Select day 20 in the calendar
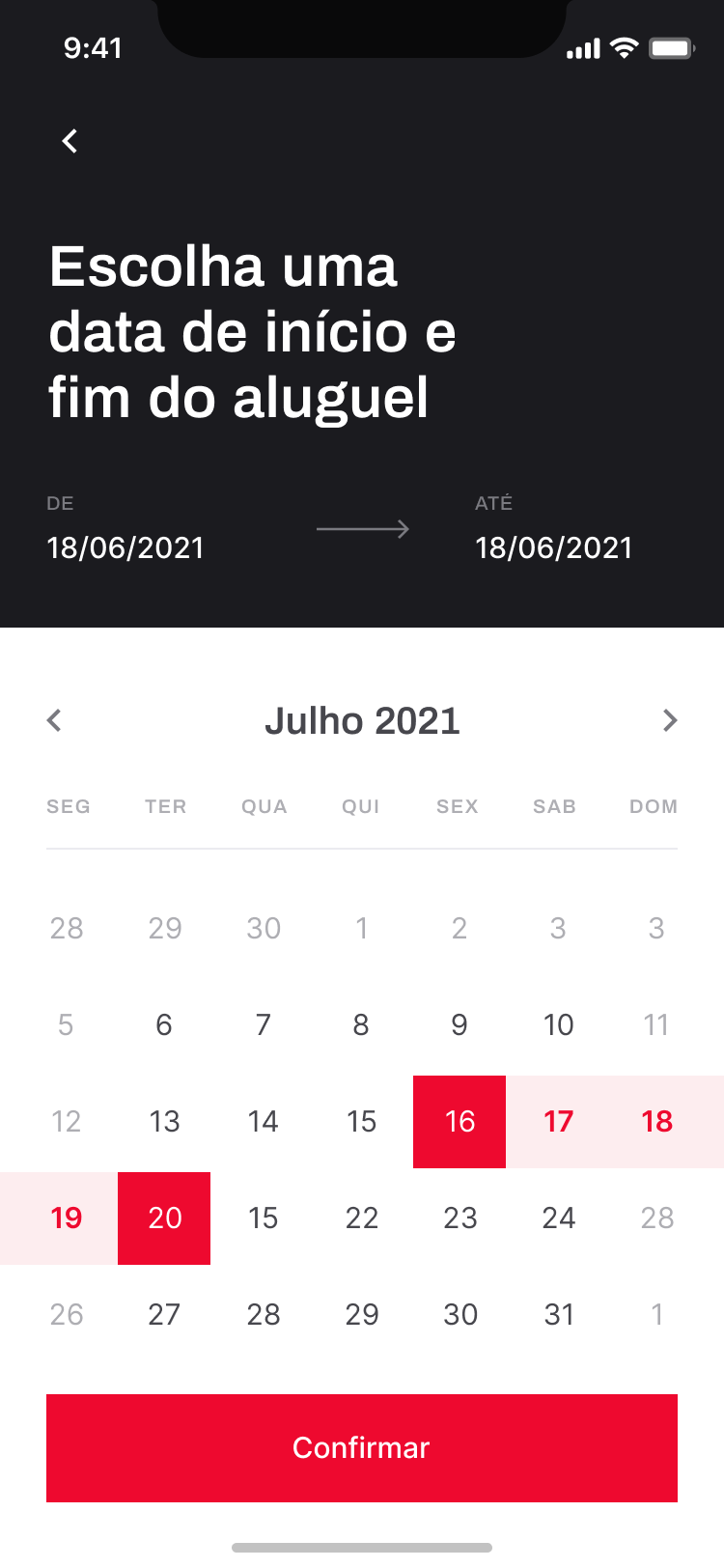Viewport: 724px width, 1568px height. [164, 1218]
